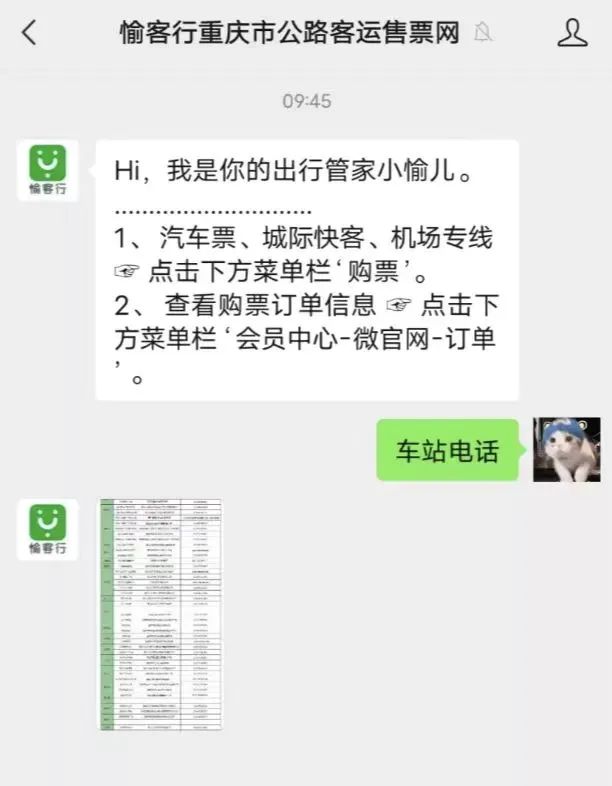Tap the 愉客行 avatar beside the image message
The height and width of the screenshot is (786, 612).
pos(47,529)
